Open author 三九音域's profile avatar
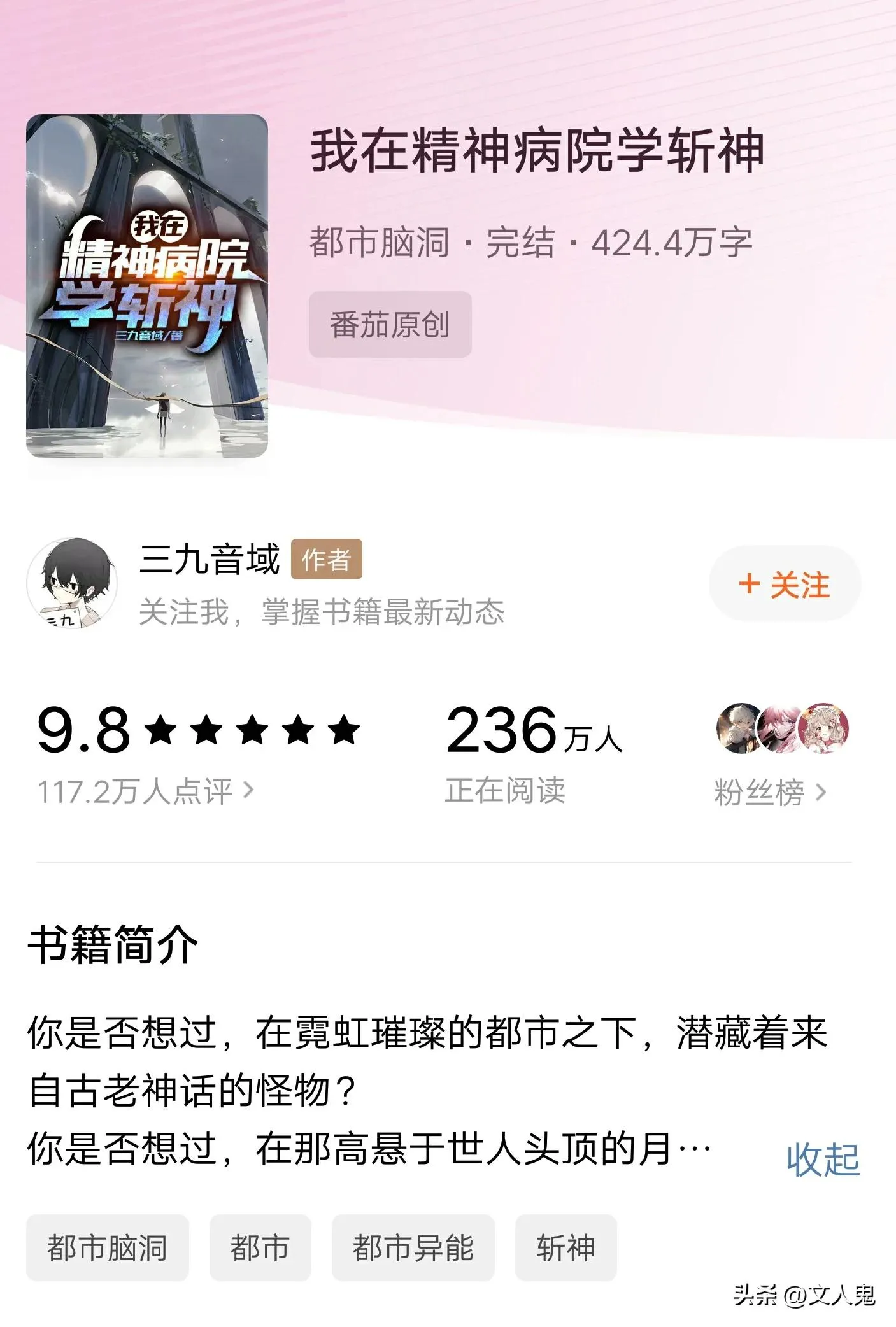 click(72, 583)
